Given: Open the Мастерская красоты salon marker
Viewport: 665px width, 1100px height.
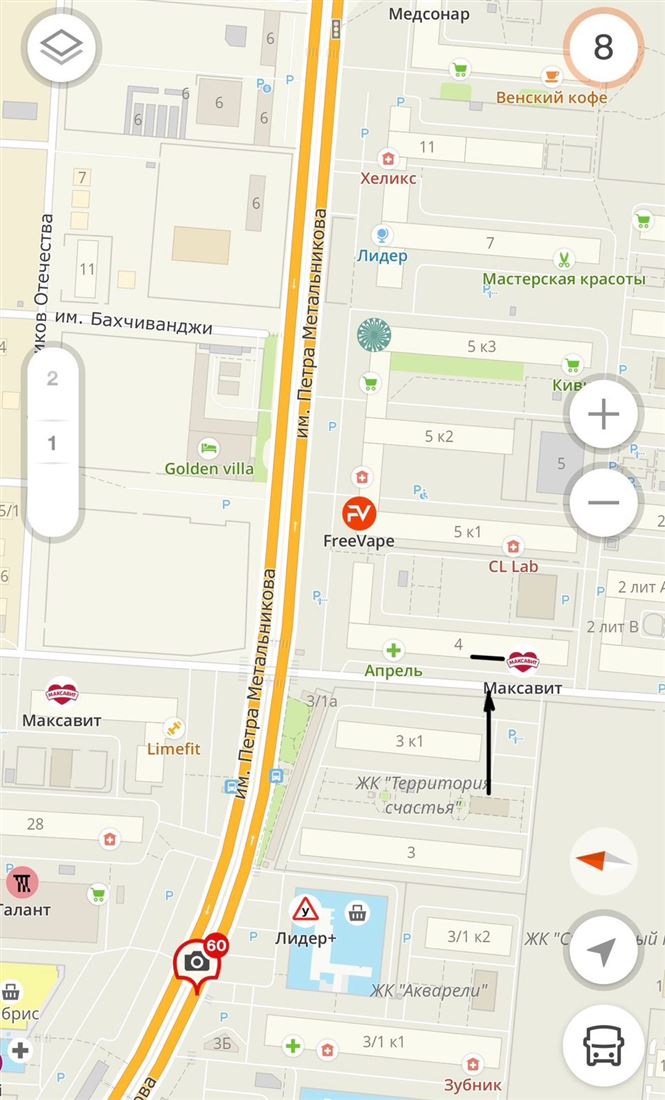Looking at the screenshot, I should coord(564,260).
